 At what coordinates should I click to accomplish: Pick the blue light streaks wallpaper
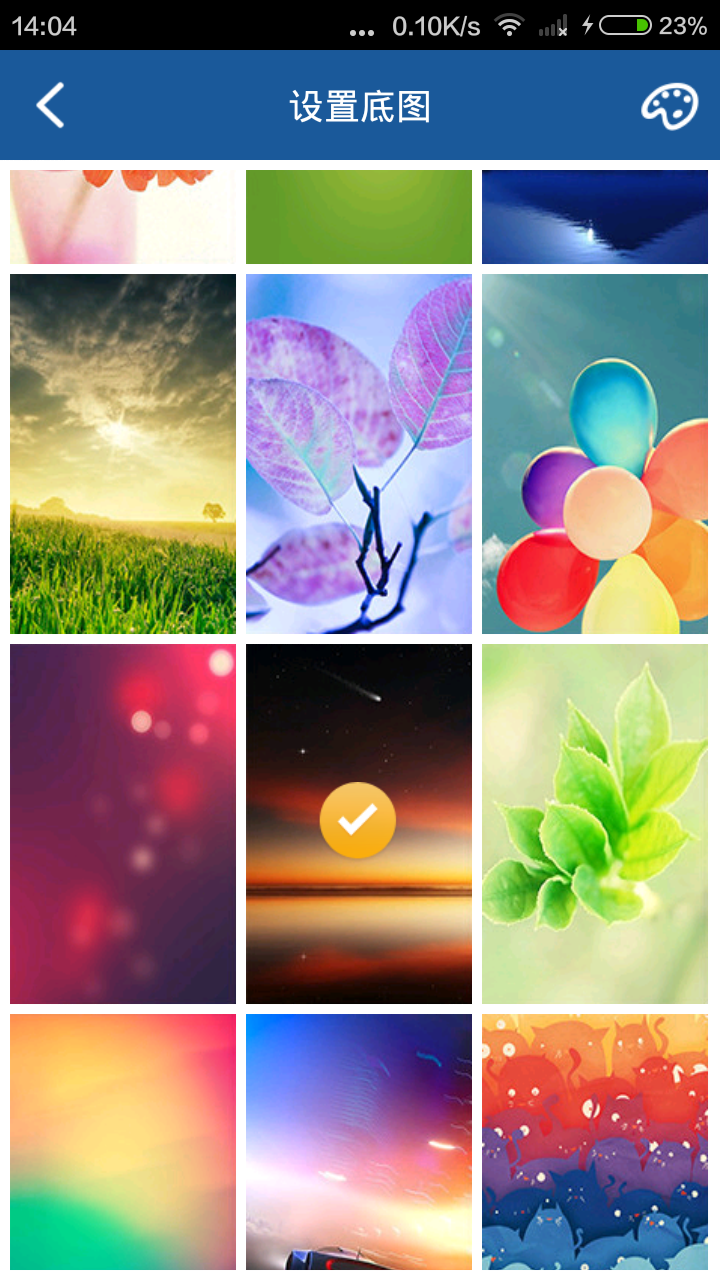(359, 1142)
